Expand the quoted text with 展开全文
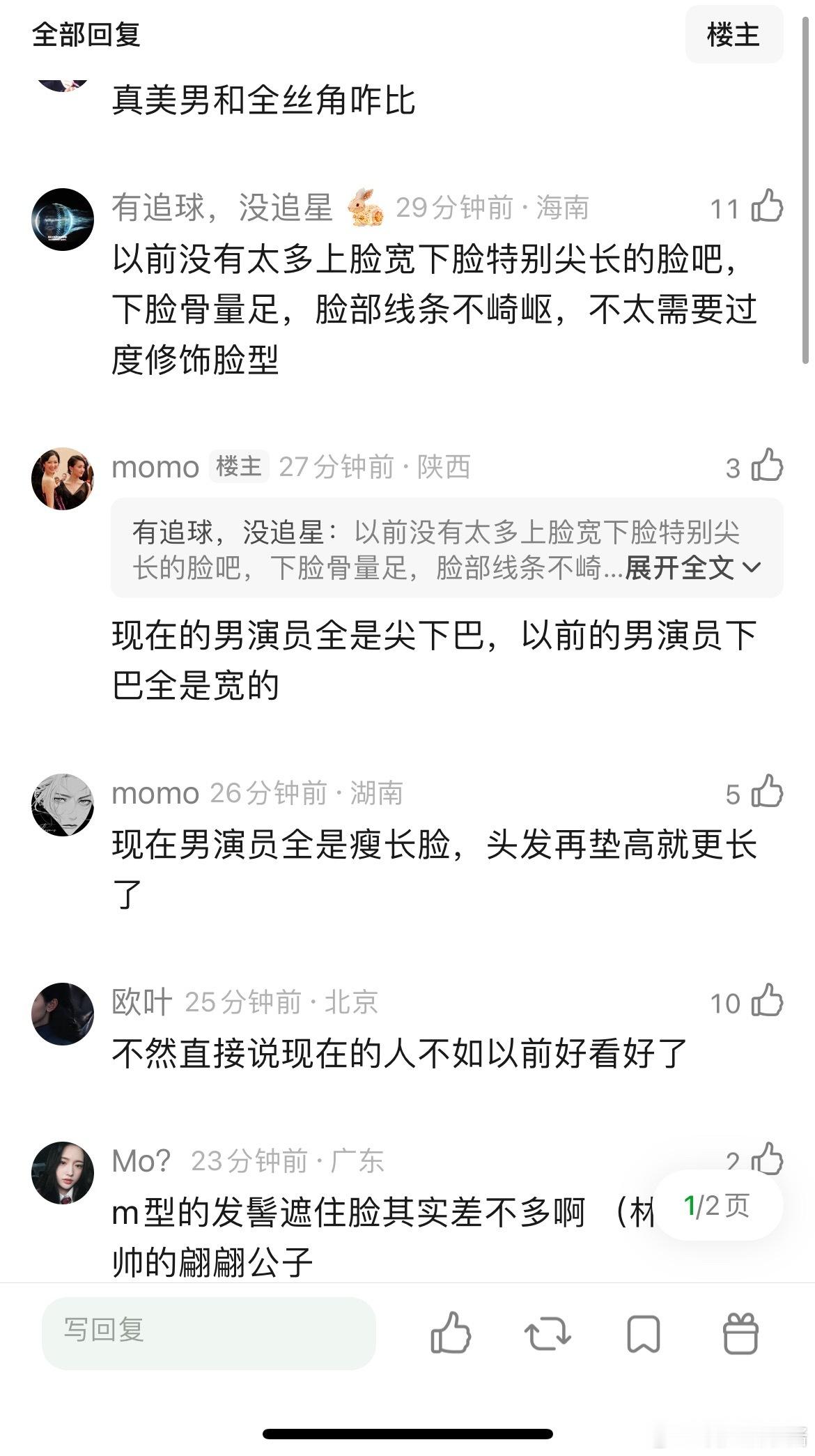The width and height of the screenshot is (815, 1456). [692, 567]
